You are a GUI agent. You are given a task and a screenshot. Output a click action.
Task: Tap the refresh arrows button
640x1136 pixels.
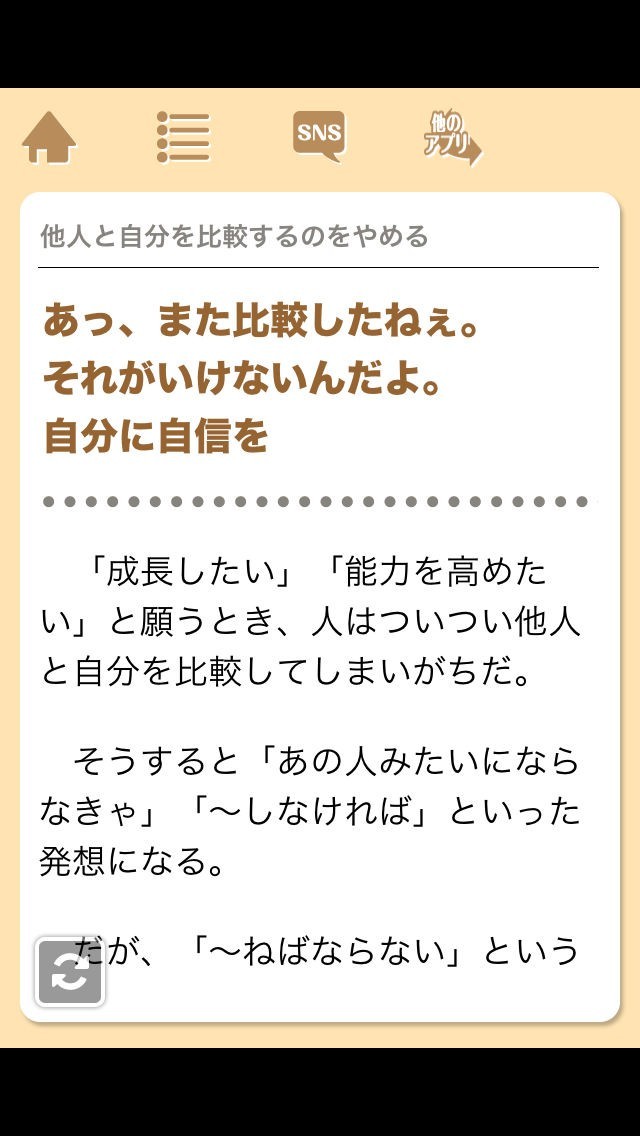[70, 972]
